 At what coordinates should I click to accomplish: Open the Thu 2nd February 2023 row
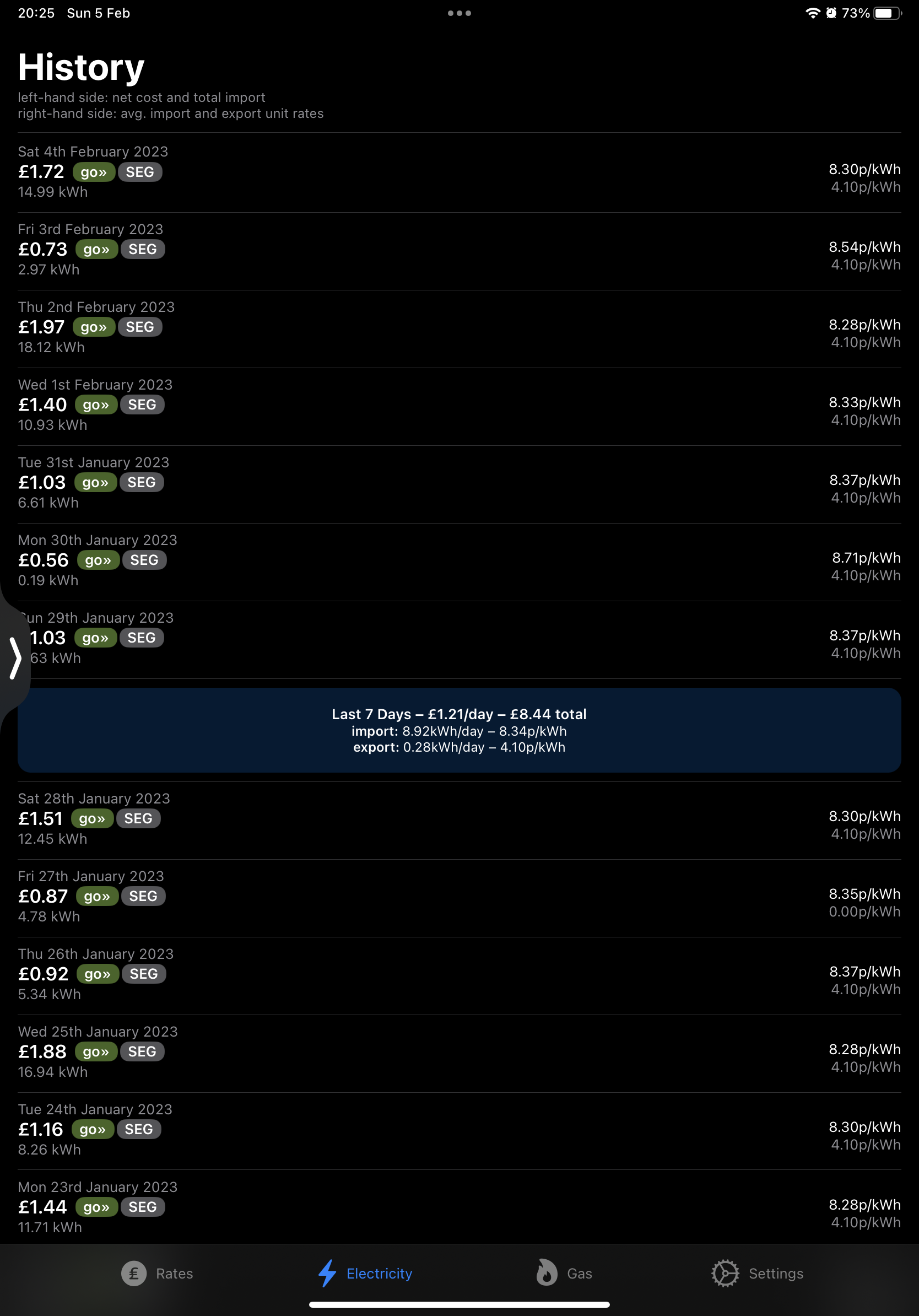pyautogui.click(x=459, y=327)
